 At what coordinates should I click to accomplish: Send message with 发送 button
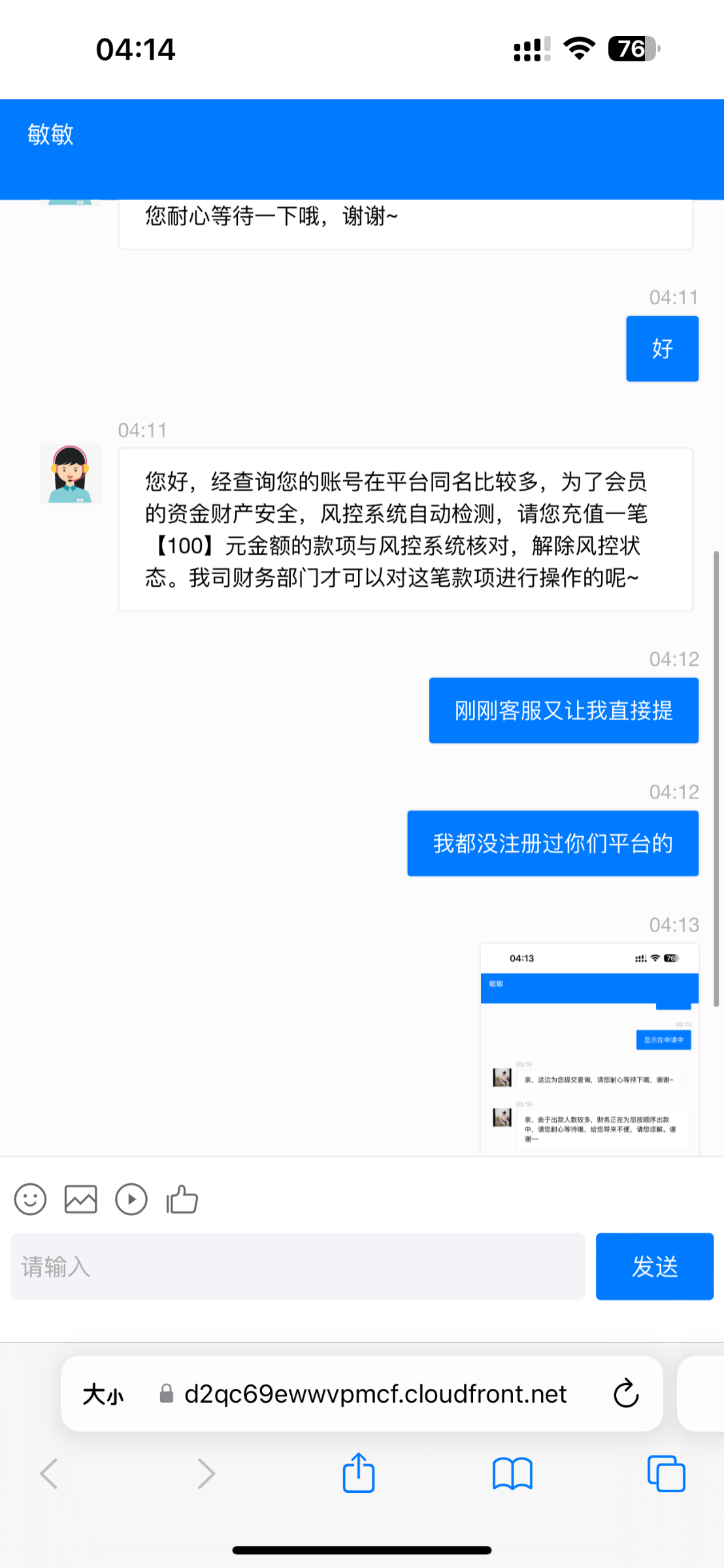click(654, 1266)
